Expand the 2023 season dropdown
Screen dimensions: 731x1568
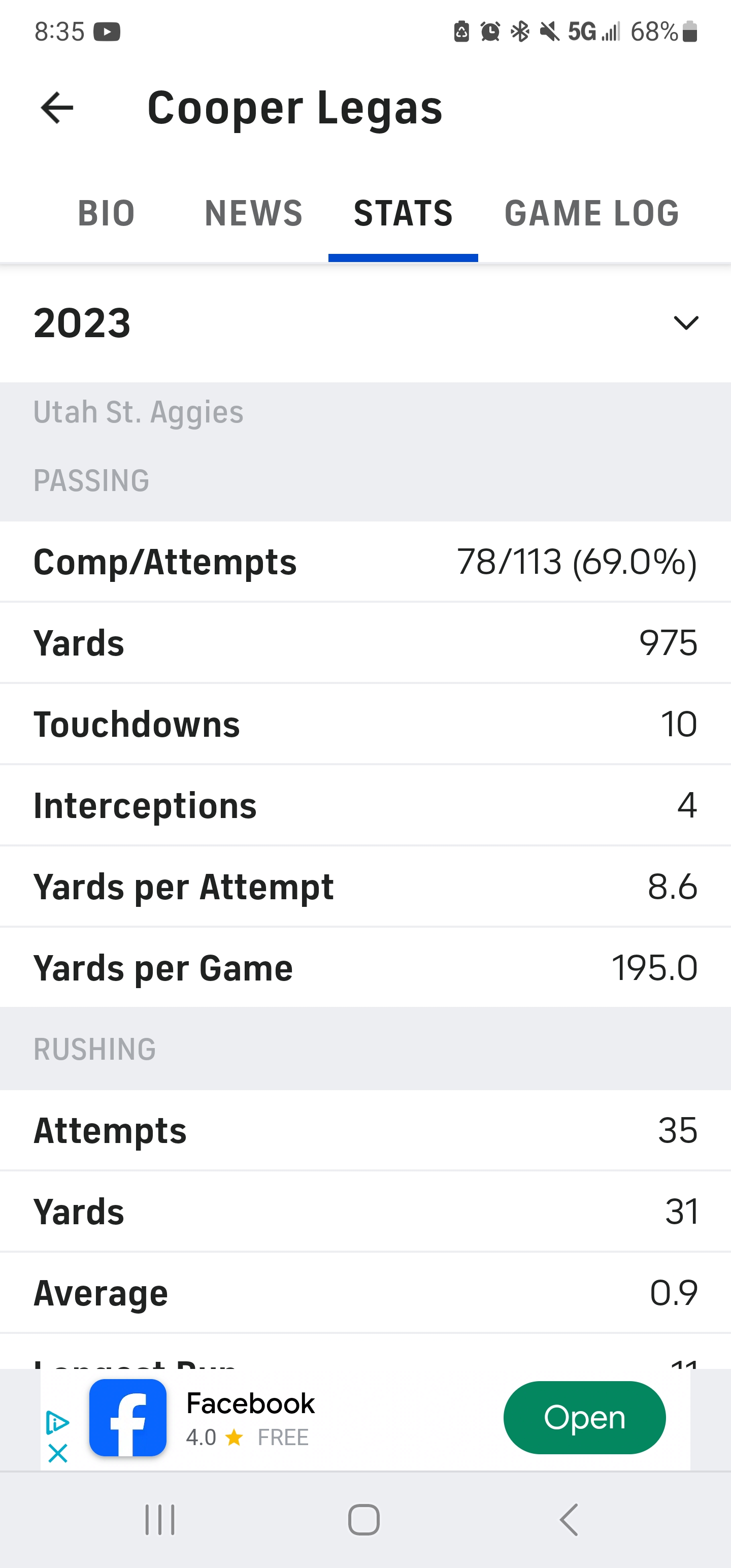click(365, 322)
